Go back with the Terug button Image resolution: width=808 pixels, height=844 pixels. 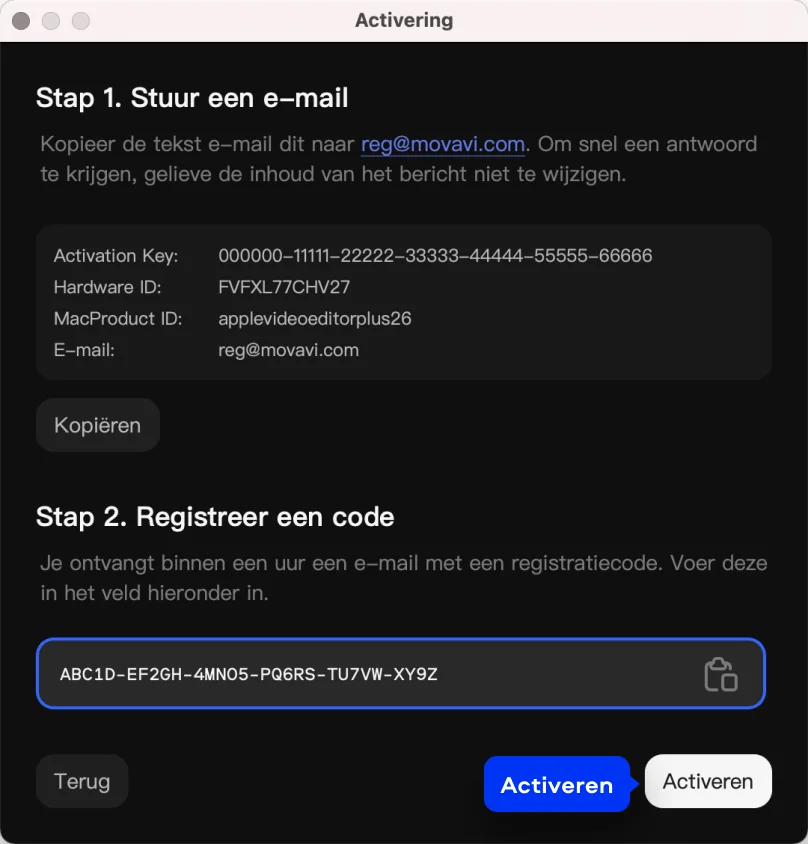[82, 781]
